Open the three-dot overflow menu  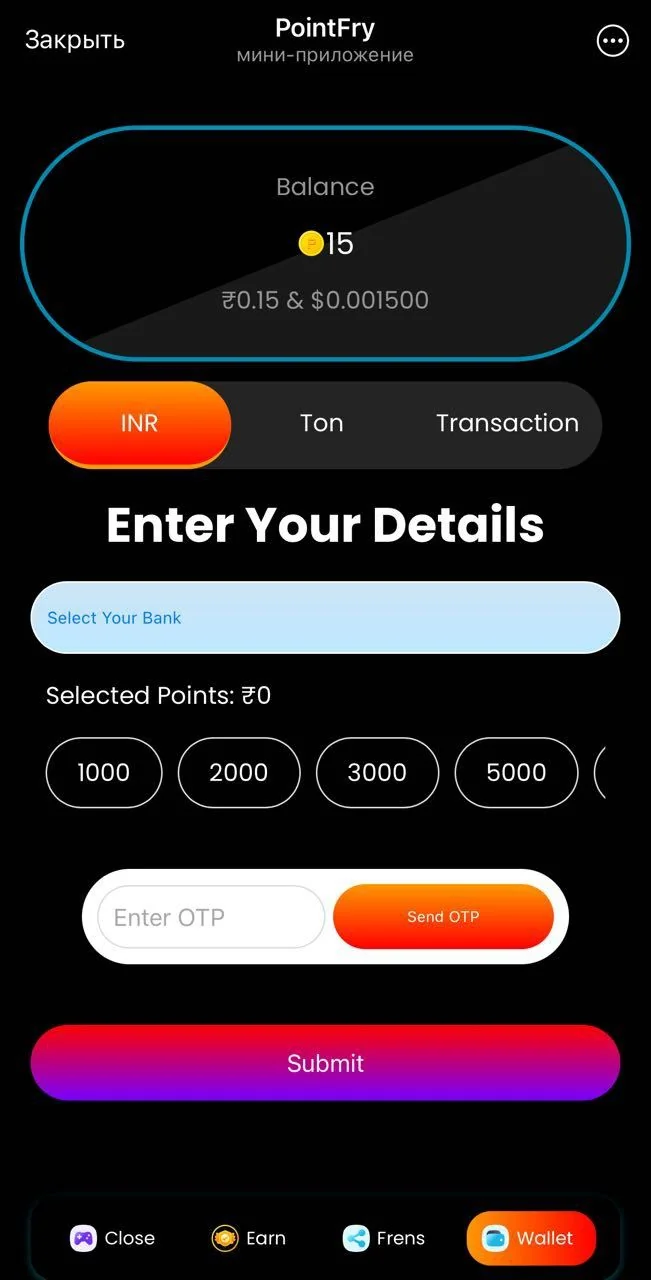612,41
